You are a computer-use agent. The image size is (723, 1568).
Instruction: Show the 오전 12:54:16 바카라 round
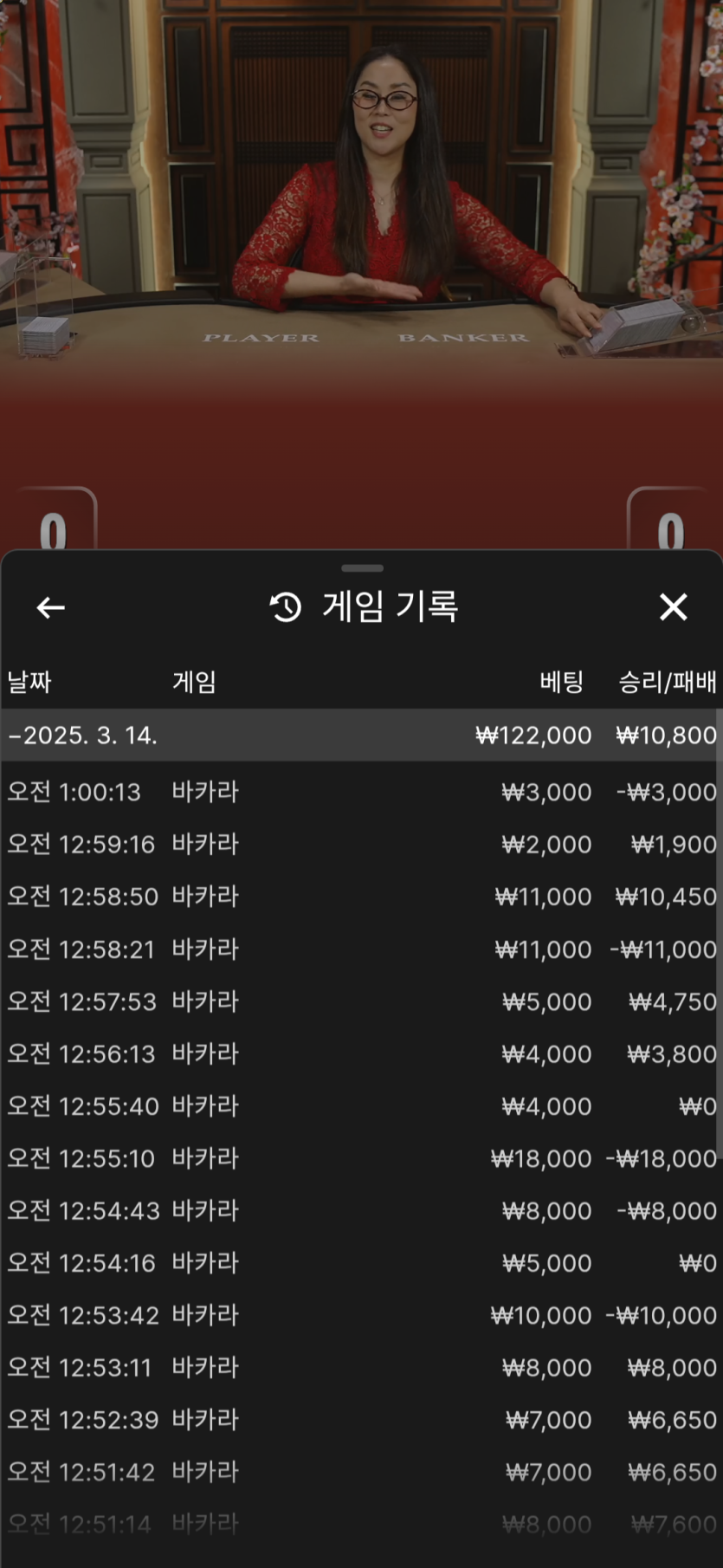[x=361, y=1263]
